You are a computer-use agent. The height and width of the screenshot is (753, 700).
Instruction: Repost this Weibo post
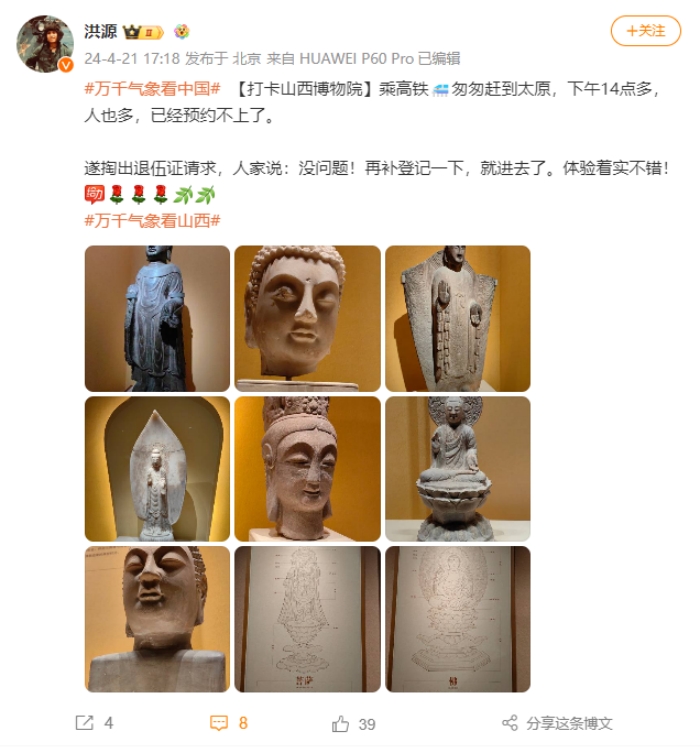94,723
